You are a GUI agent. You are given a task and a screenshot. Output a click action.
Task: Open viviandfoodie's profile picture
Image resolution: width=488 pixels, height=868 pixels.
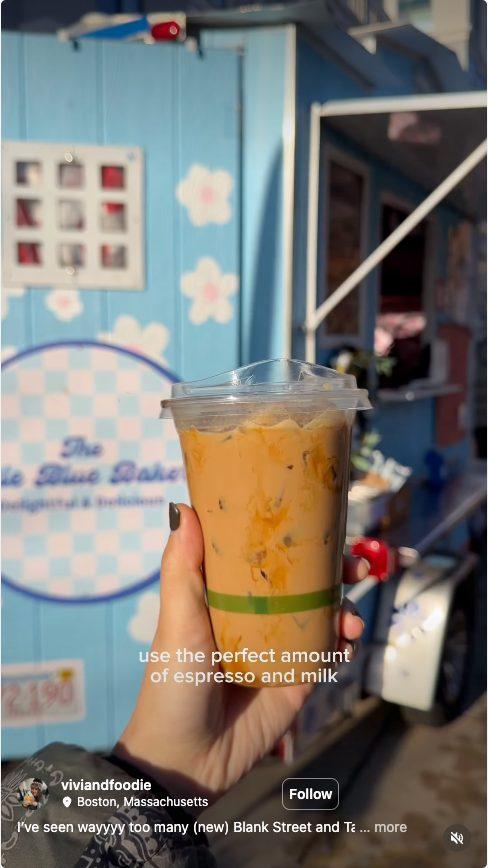click(x=33, y=793)
